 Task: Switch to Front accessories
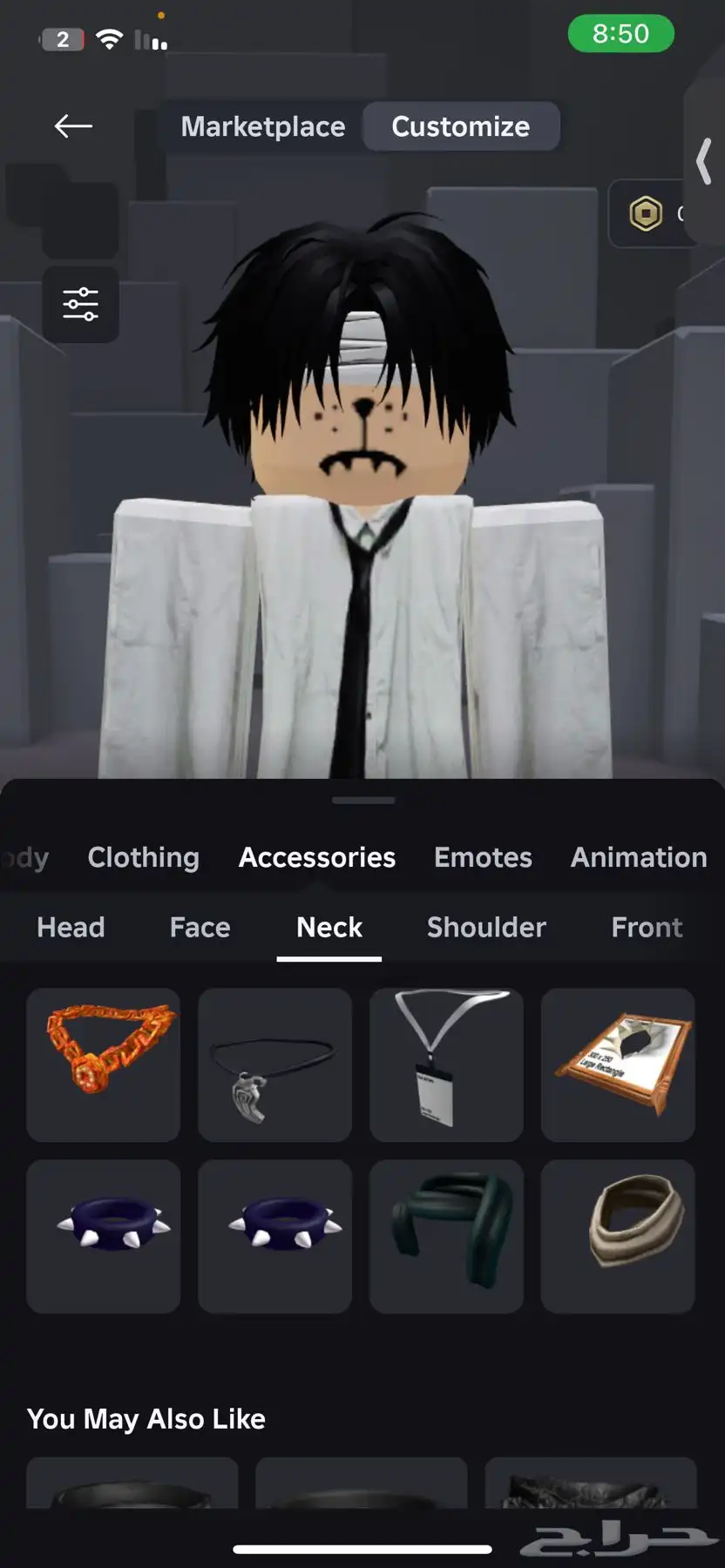pos(647,927)
